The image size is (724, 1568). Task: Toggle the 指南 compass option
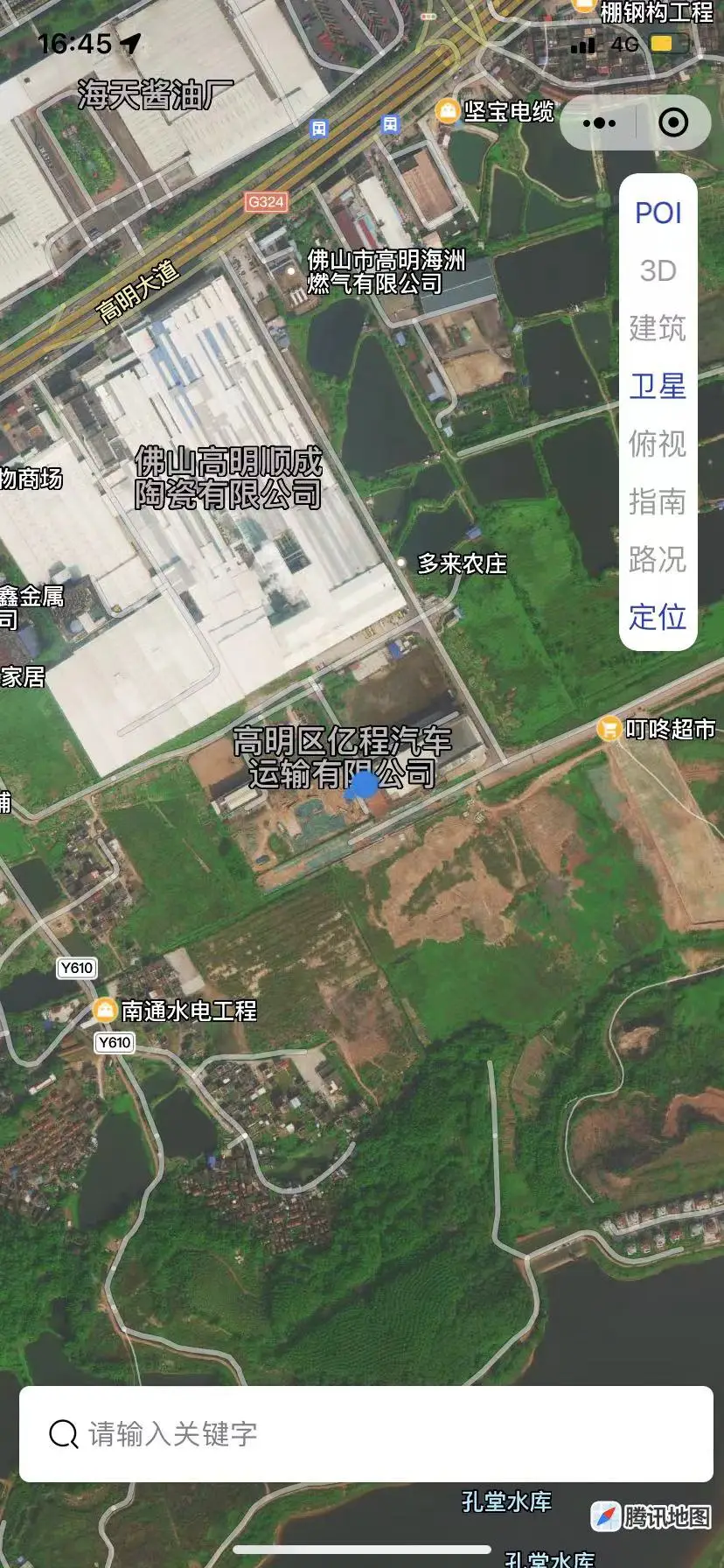658,501
